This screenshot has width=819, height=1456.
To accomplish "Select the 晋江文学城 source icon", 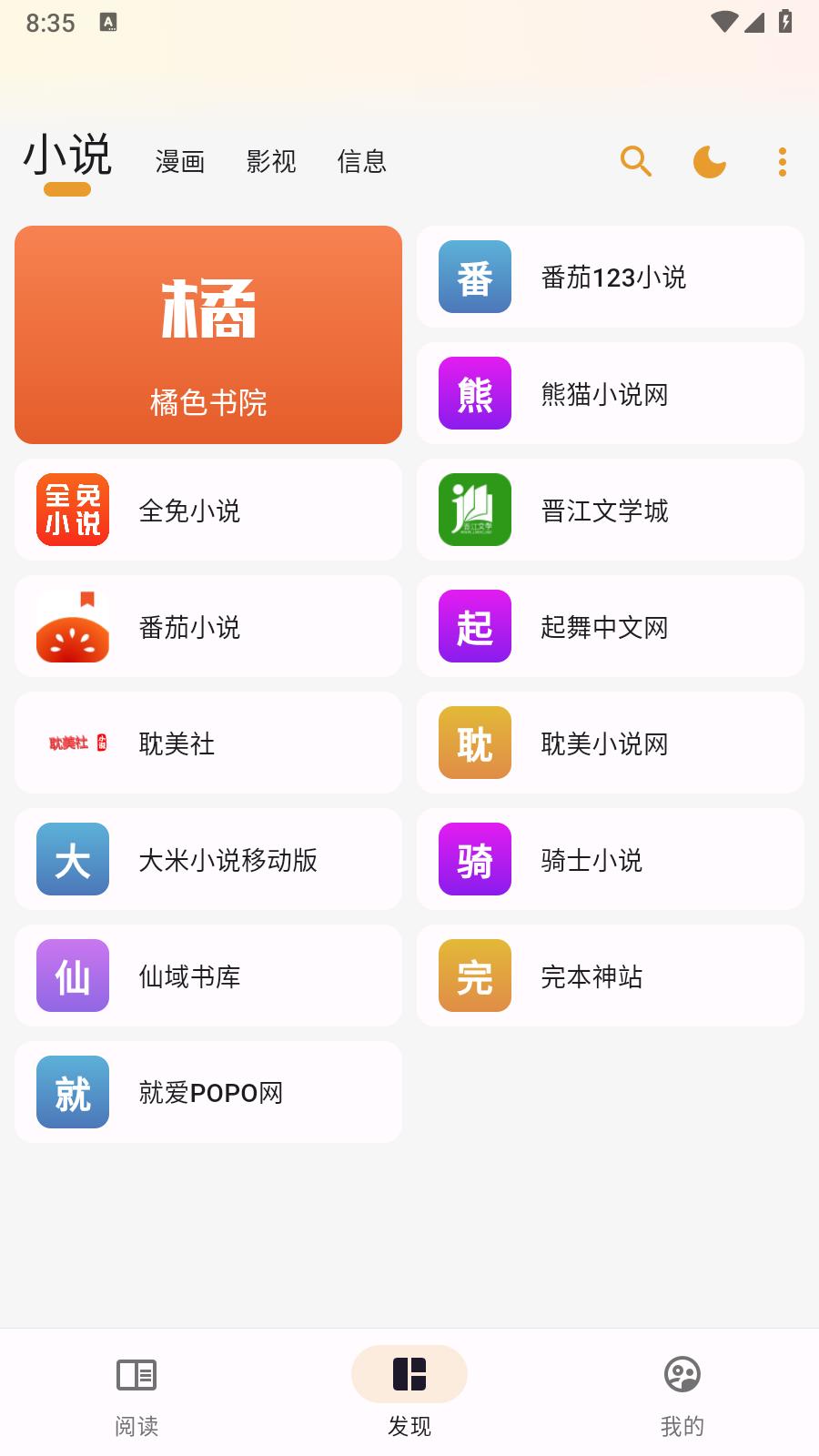I will click(474, 511).
